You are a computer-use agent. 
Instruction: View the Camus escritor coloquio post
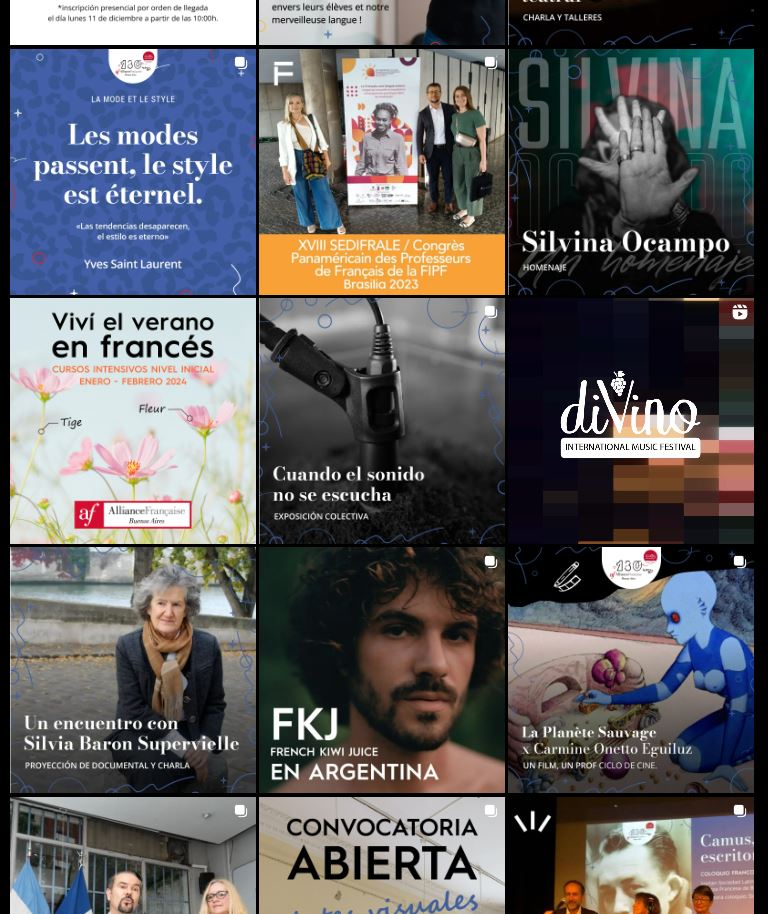tap(631, 856)
